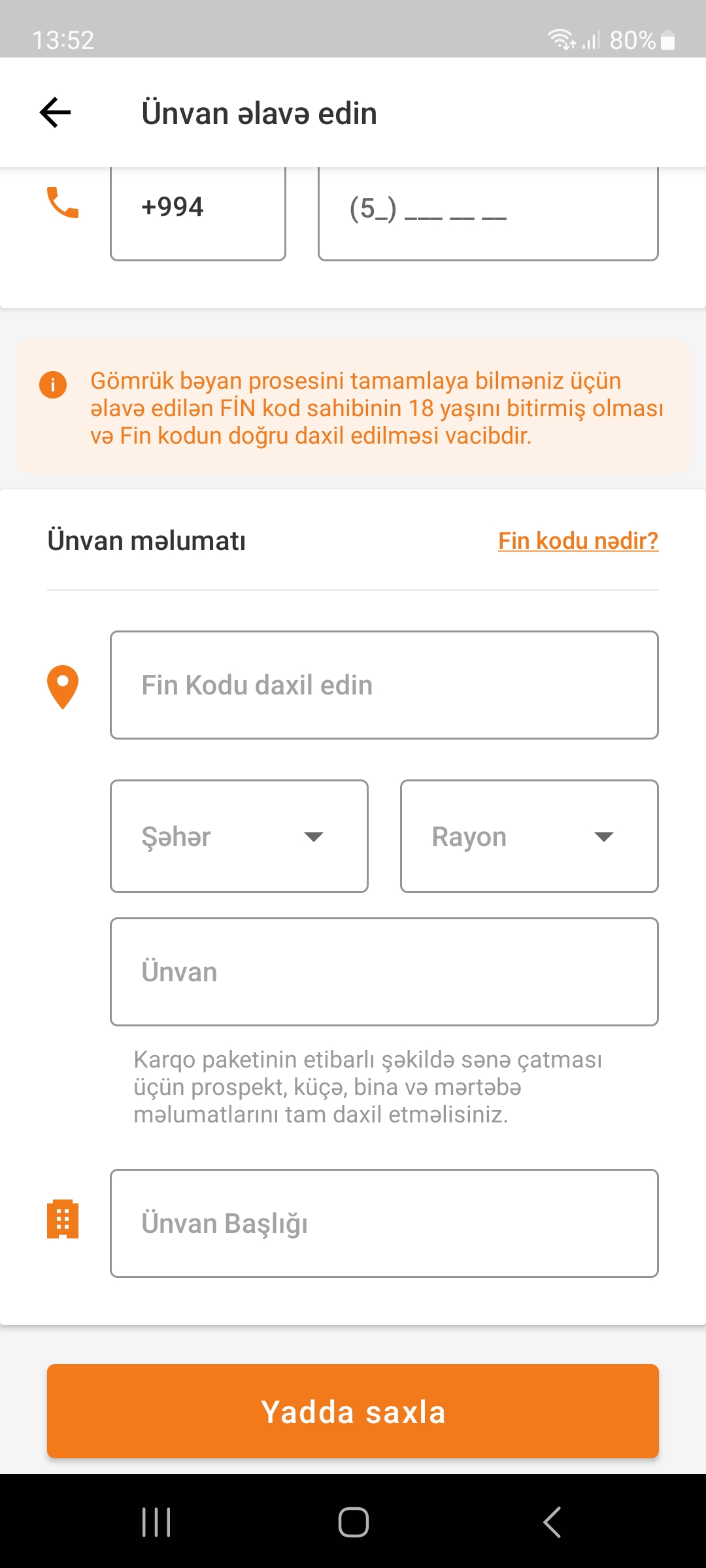Tap the 'Fin Kodu daxil edin' field

pos(384,685)
